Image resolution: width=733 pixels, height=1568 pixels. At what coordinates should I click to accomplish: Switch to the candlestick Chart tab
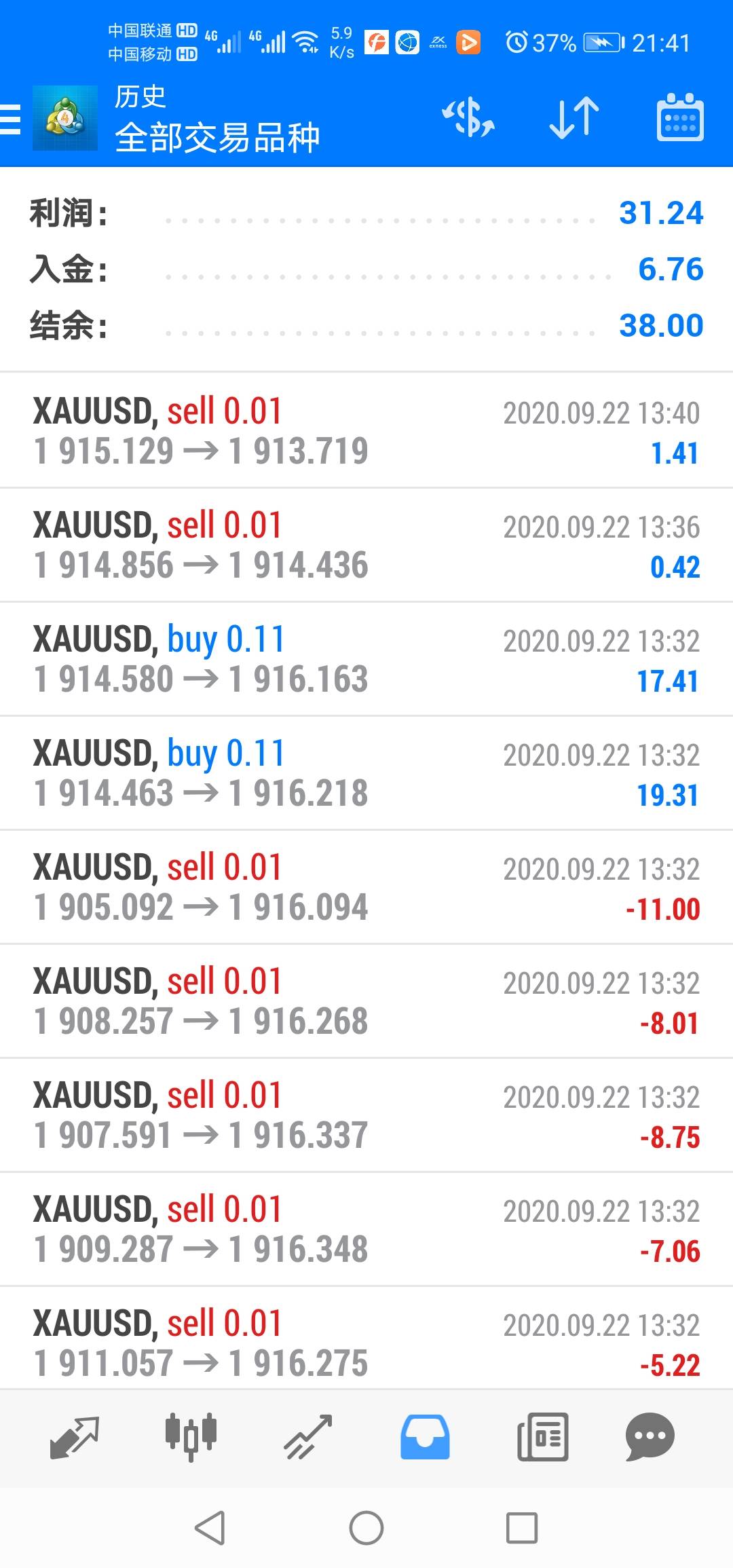pos(191,1437)
